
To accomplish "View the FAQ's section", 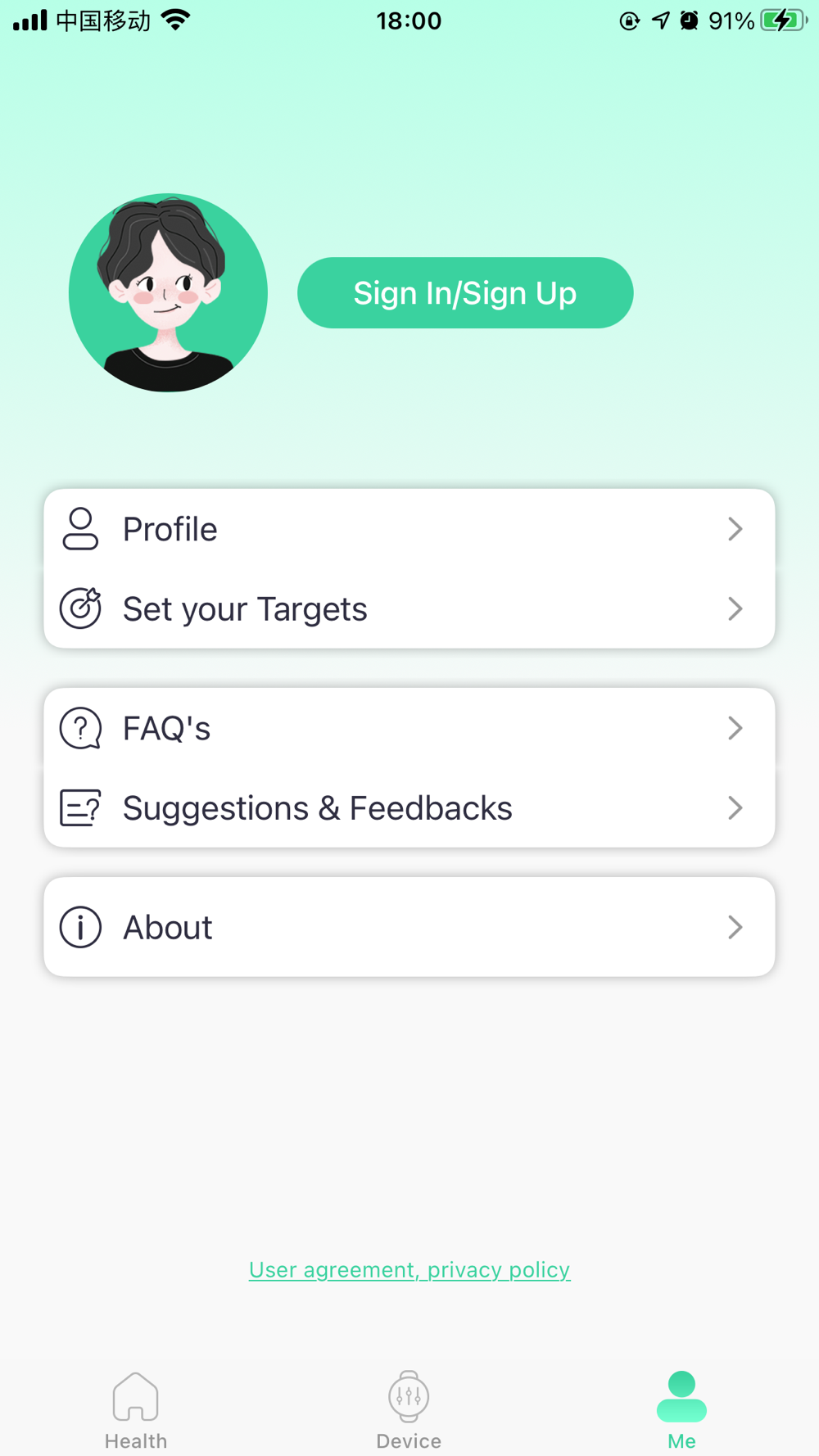I will pyautogui.click(x=409, y=728).
